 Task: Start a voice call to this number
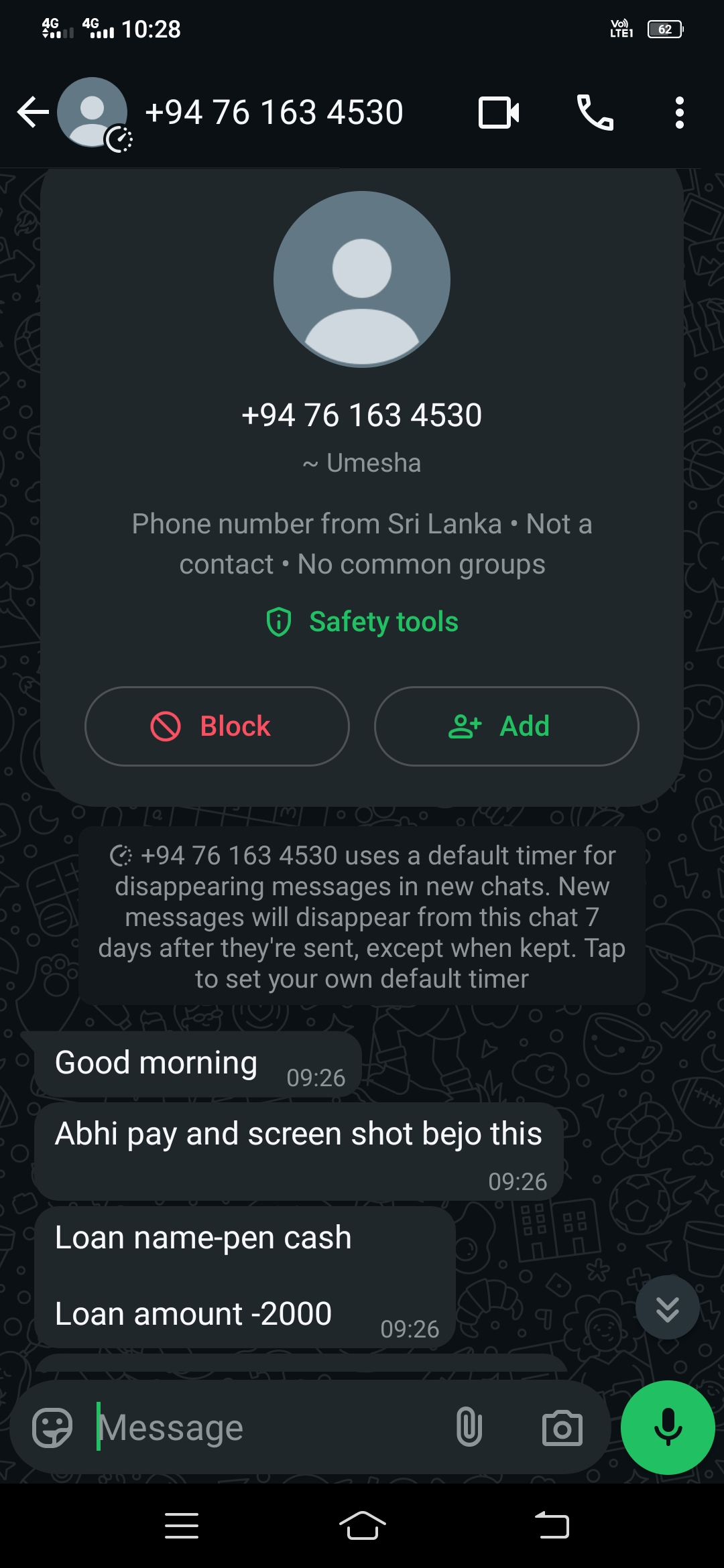[x=595, y=112]
